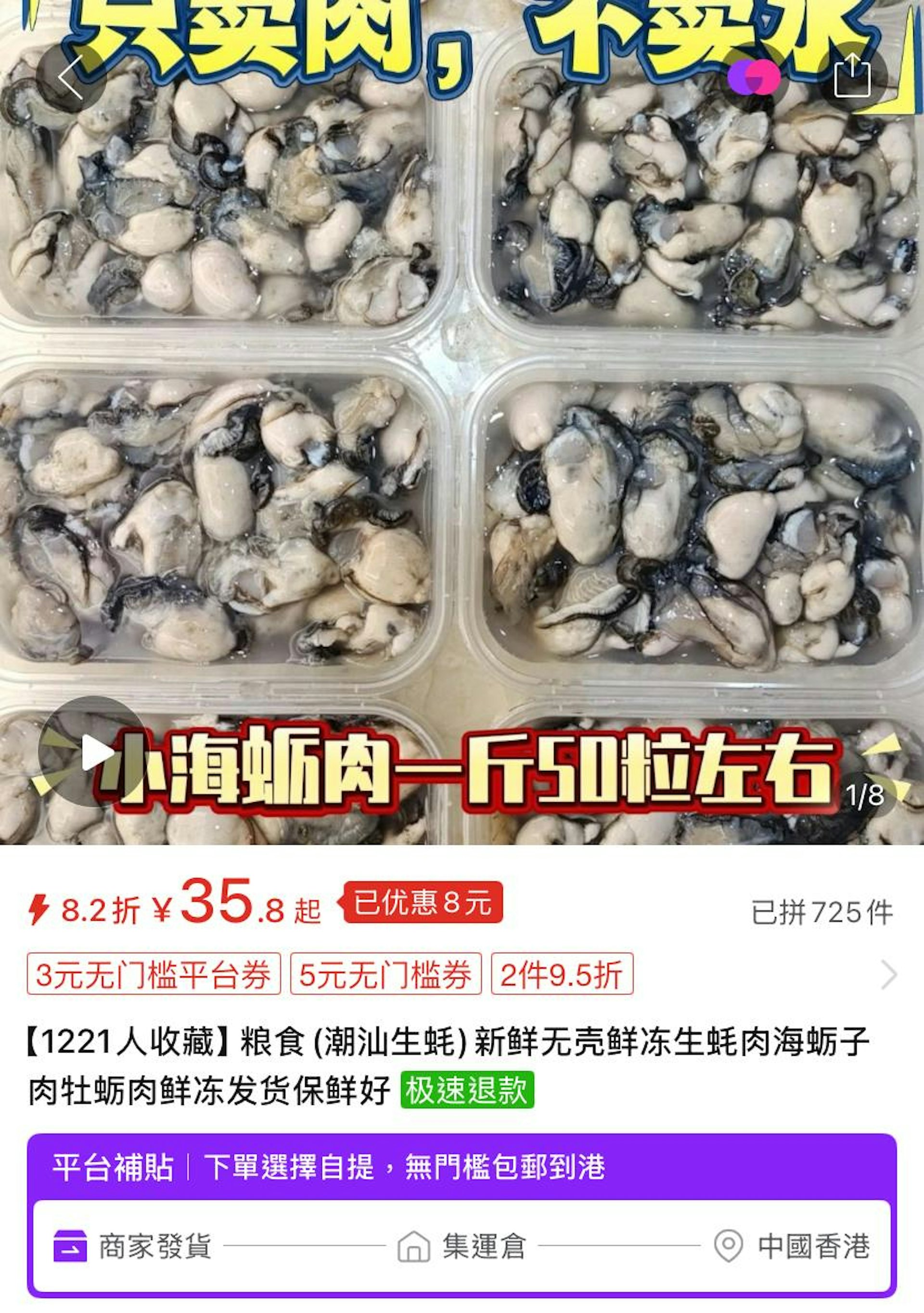Go back using the arrow icon
924x1313 pixels.
coord(70,78)
